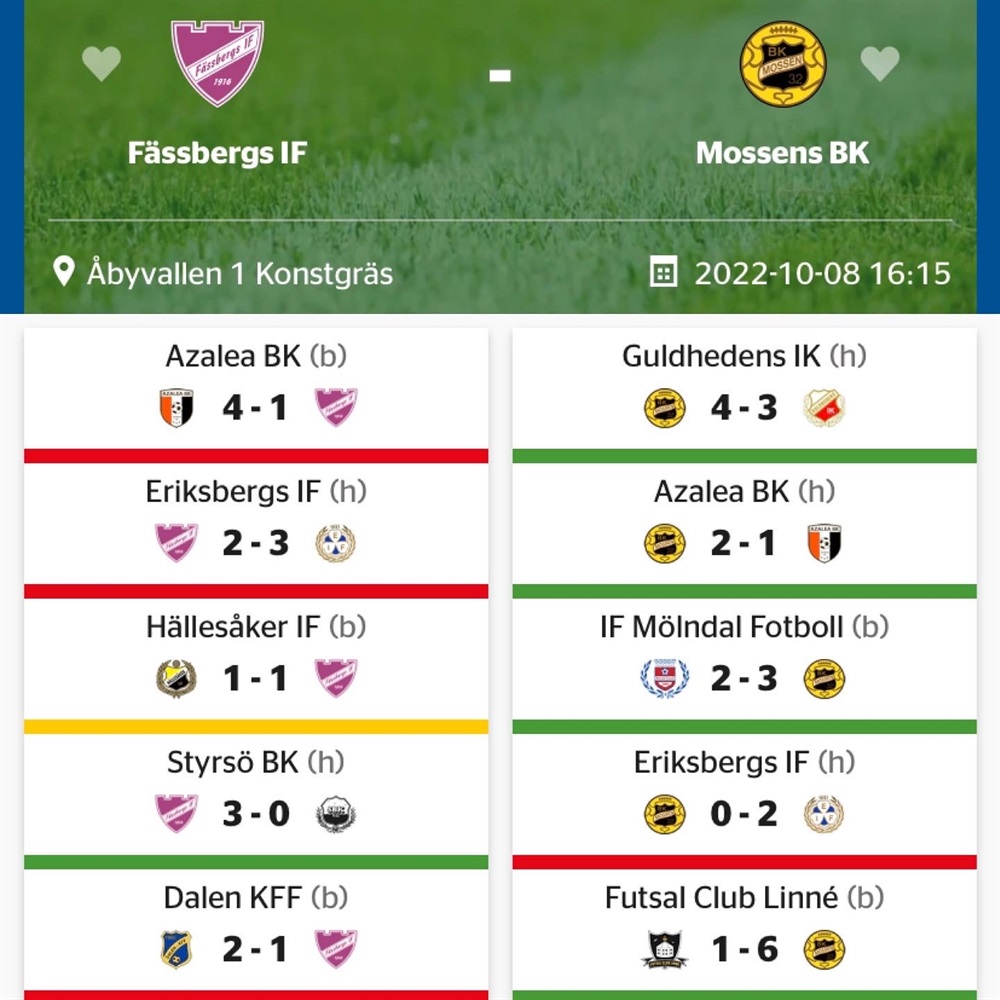The width and height of the screenshot is (1000, 1000).
Task: Open the Dalen KFF 2-1 match card
Action: 256,930
